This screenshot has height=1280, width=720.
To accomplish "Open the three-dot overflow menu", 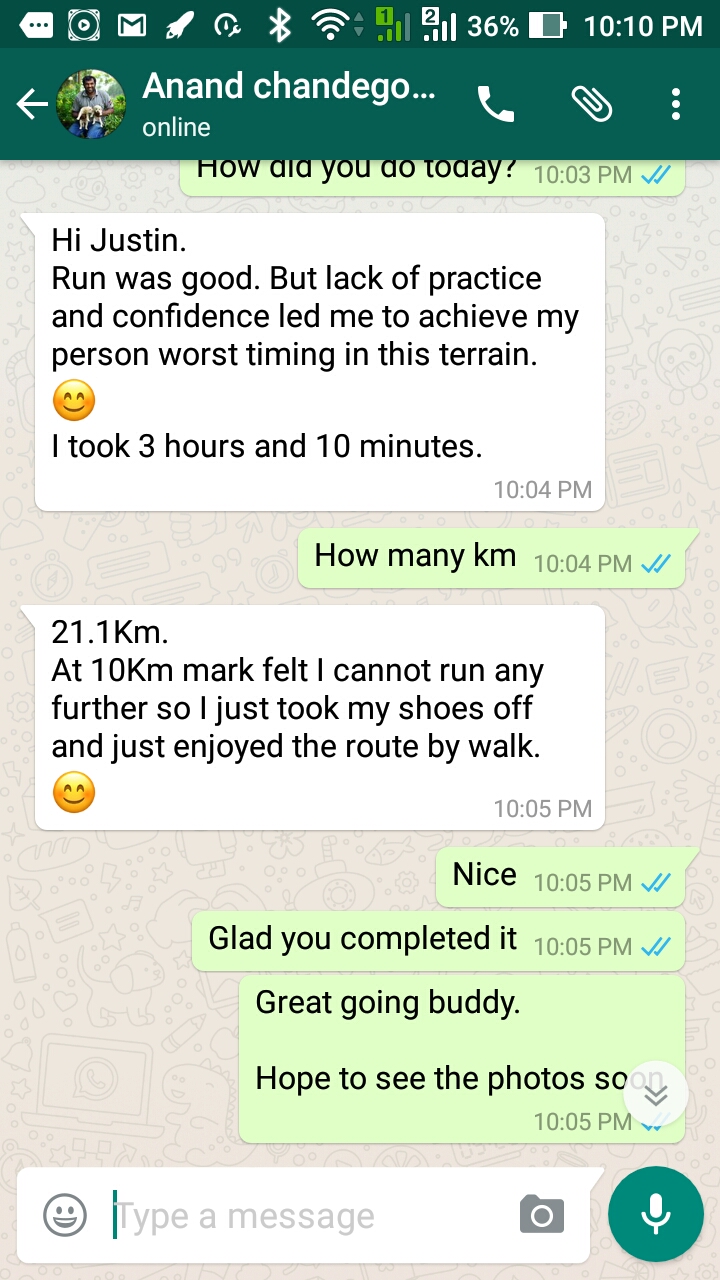I will (x=676, y=104).
